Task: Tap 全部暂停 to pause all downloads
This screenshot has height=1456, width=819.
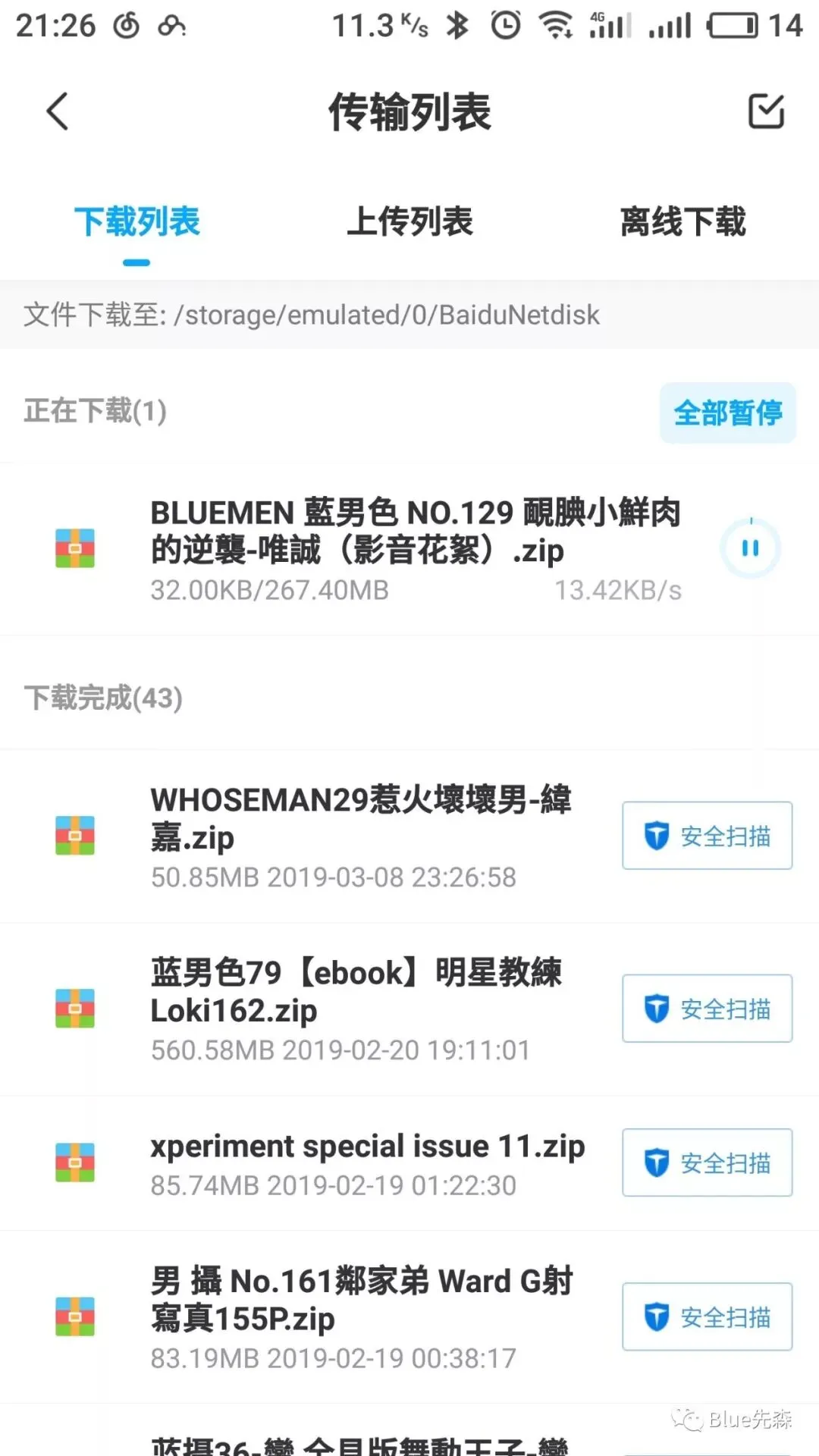Action: [x=727, y=413]
